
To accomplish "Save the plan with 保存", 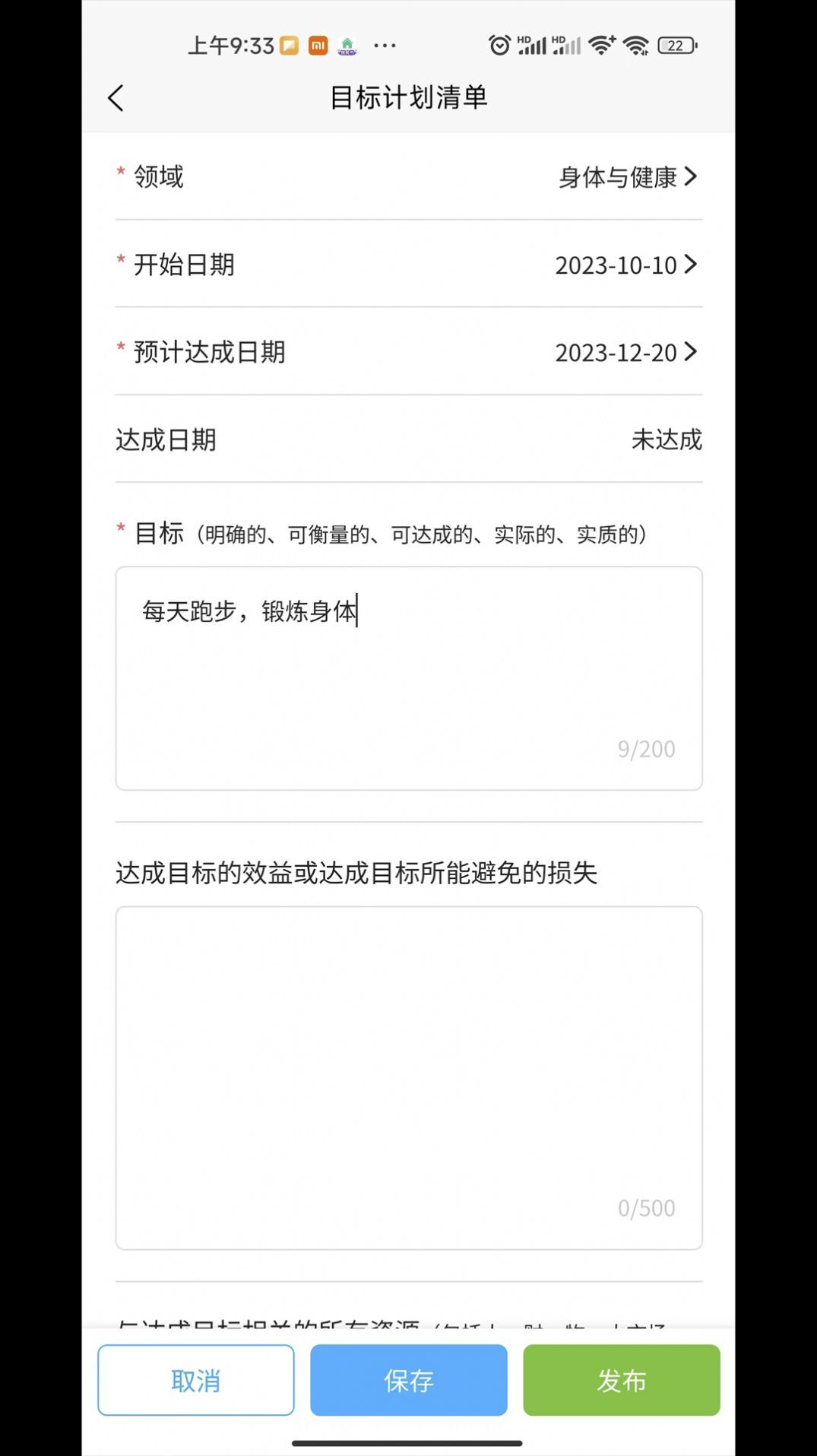I will click(408, 1380).
